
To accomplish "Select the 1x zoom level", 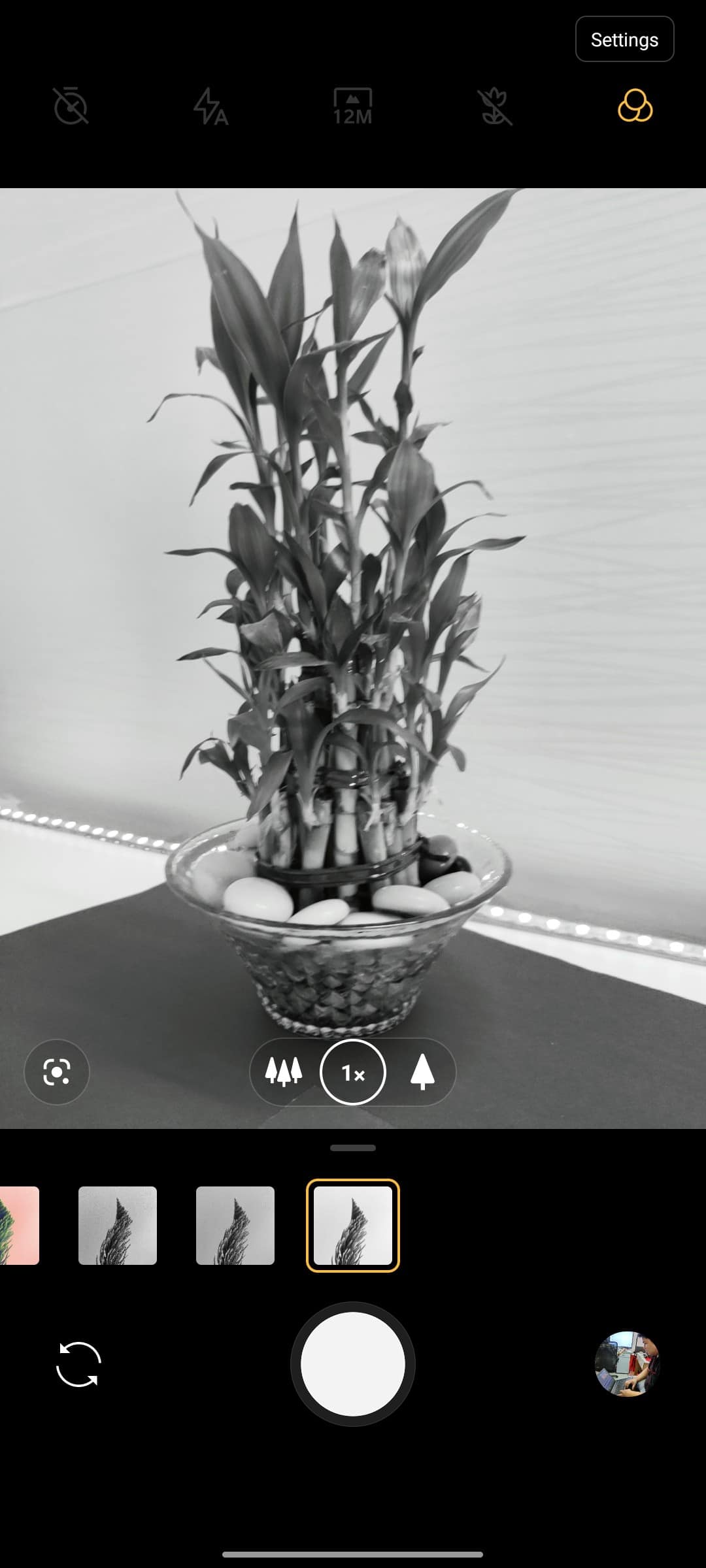I will pyautogui.click(x=353, y=1072).
